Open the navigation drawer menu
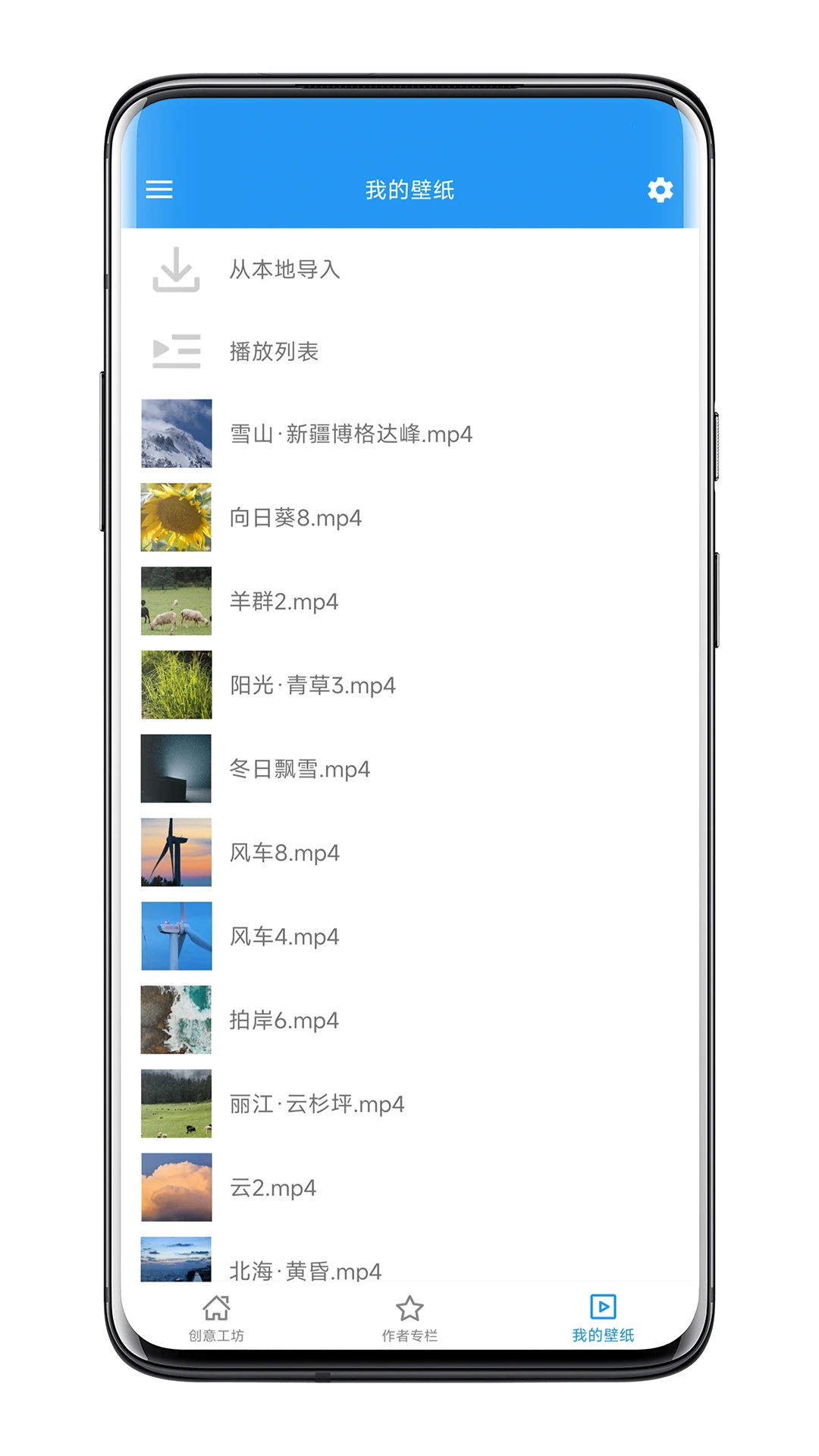The image size is (819, 1456). (x=159, y=190)
